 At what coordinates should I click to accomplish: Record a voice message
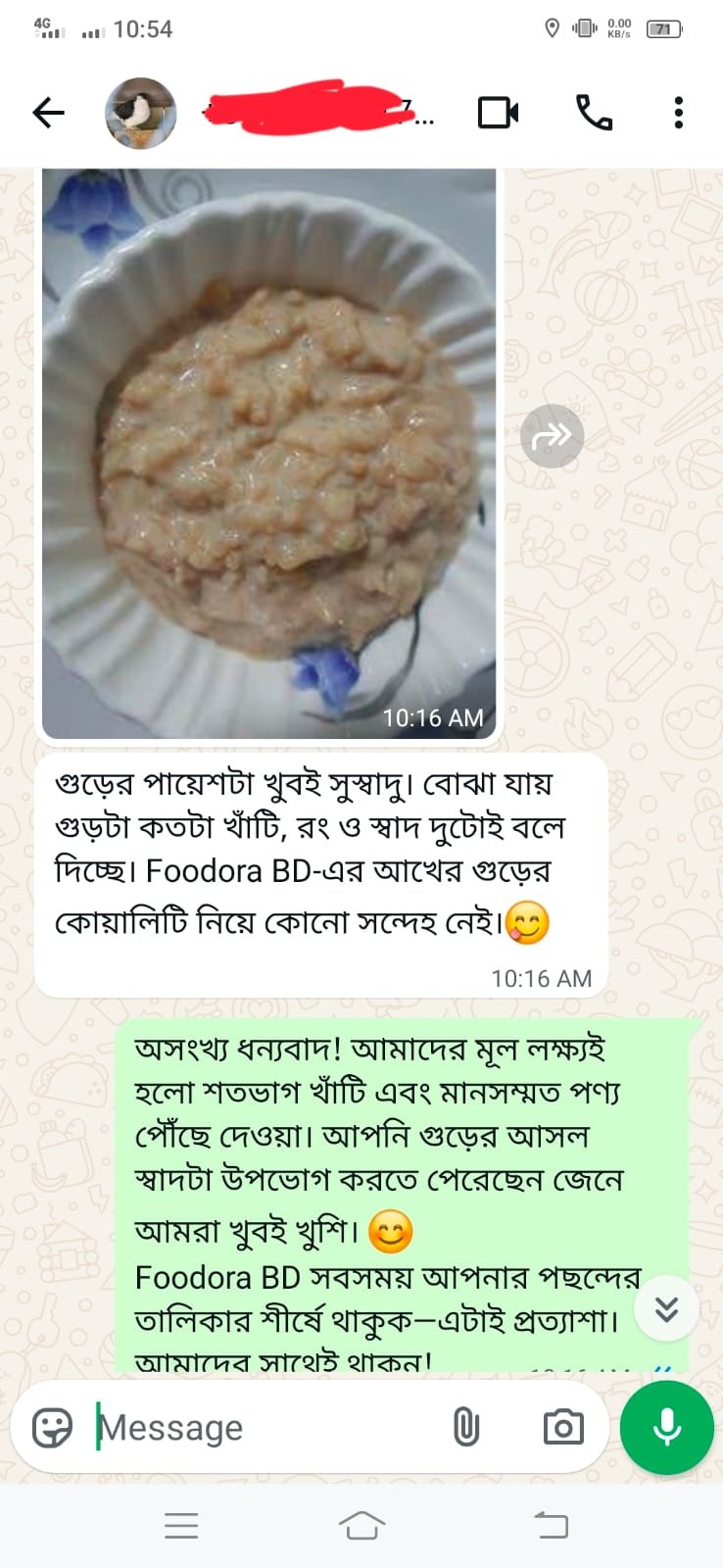[x=667, y=1428]
